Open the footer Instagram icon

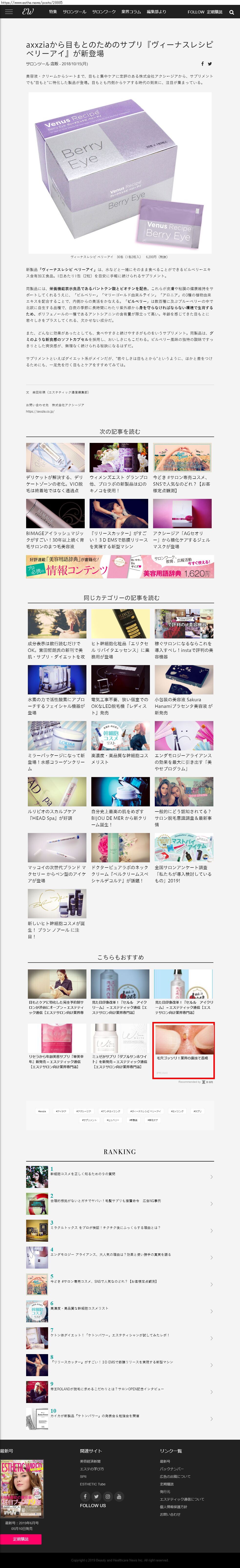pos(107,1496)
